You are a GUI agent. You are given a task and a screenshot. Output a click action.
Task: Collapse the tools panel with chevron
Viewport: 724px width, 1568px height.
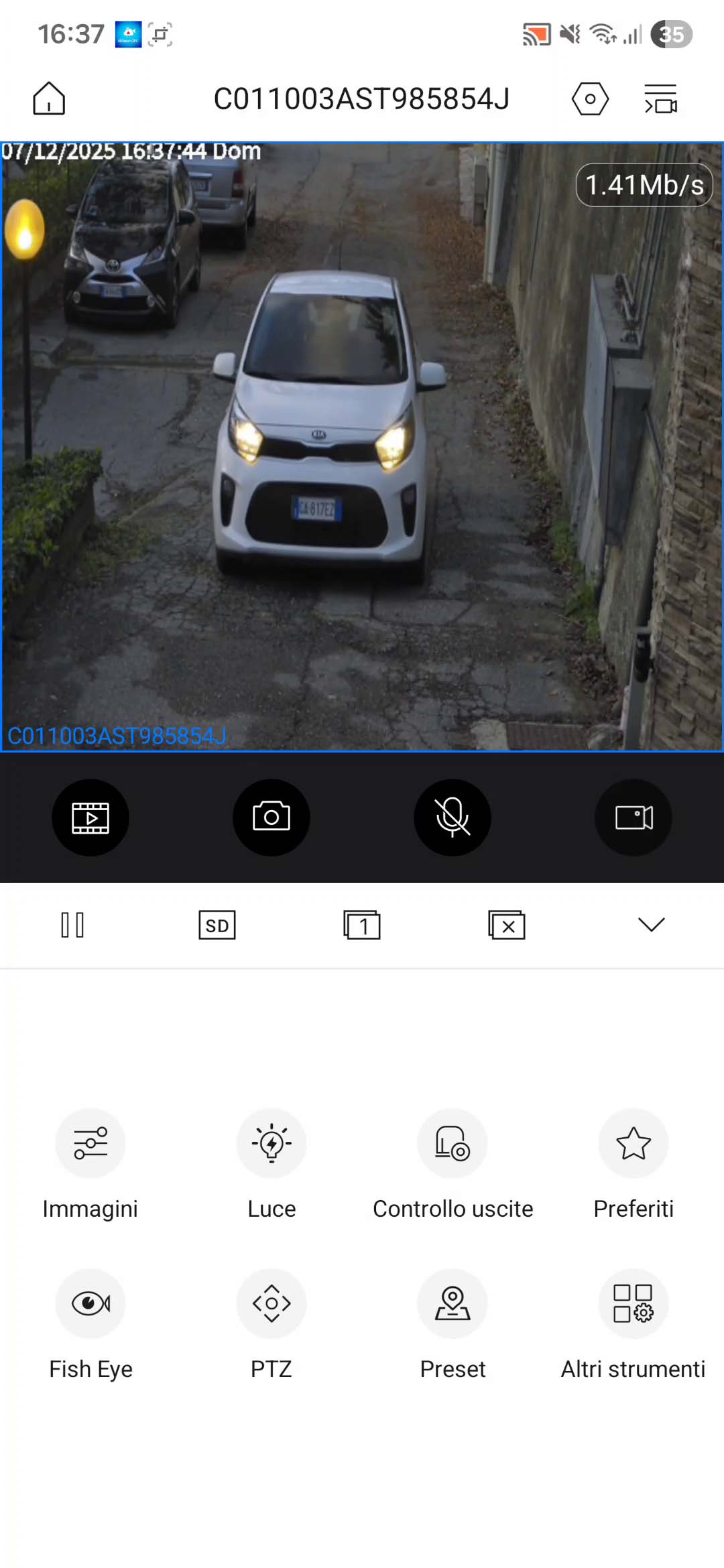(652, 925)
